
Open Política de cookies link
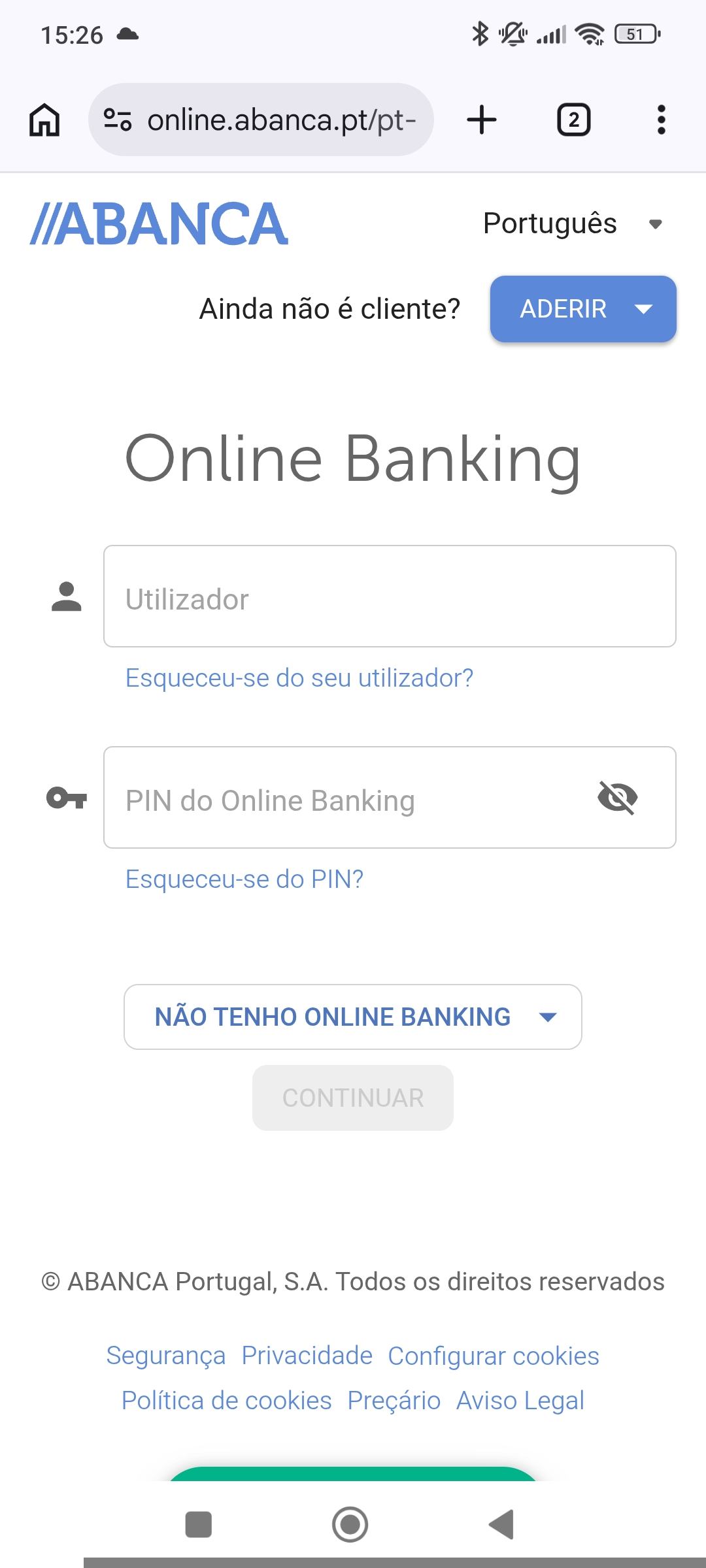[x=226, y=1401]
